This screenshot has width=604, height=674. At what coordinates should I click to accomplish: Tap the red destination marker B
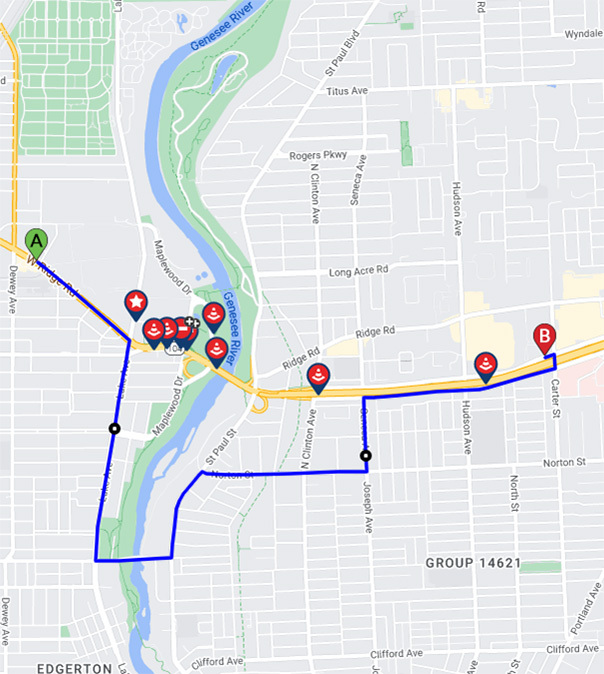click(545, 336)
